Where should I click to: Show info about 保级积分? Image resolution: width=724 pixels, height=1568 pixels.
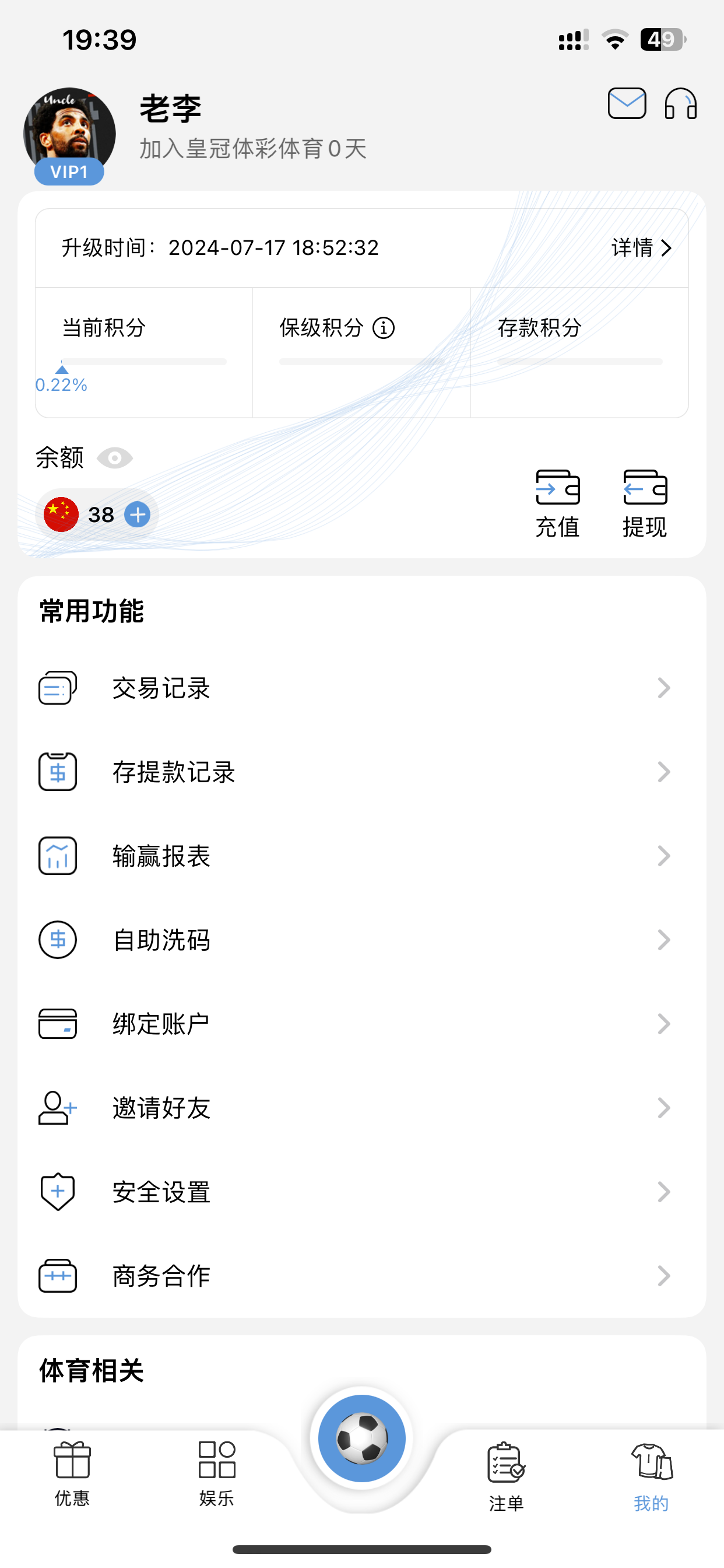point(384,328)
